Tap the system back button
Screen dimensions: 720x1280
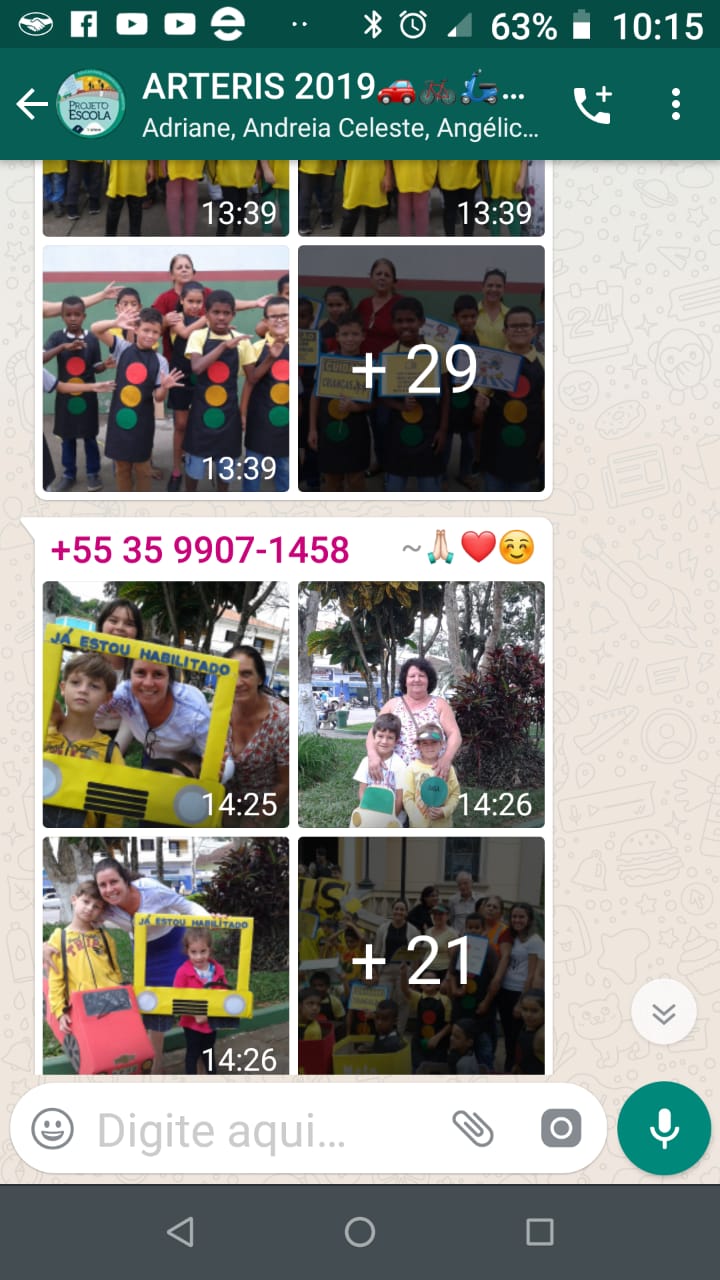[180, 1232]
